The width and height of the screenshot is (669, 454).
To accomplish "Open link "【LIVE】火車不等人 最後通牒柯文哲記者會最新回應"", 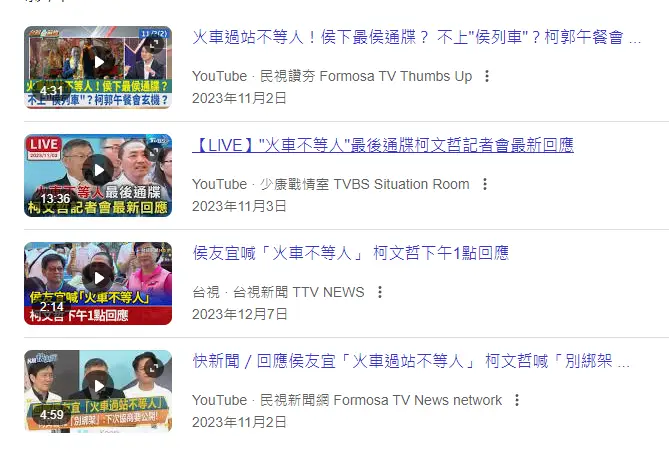I will (x=383, y=146).
